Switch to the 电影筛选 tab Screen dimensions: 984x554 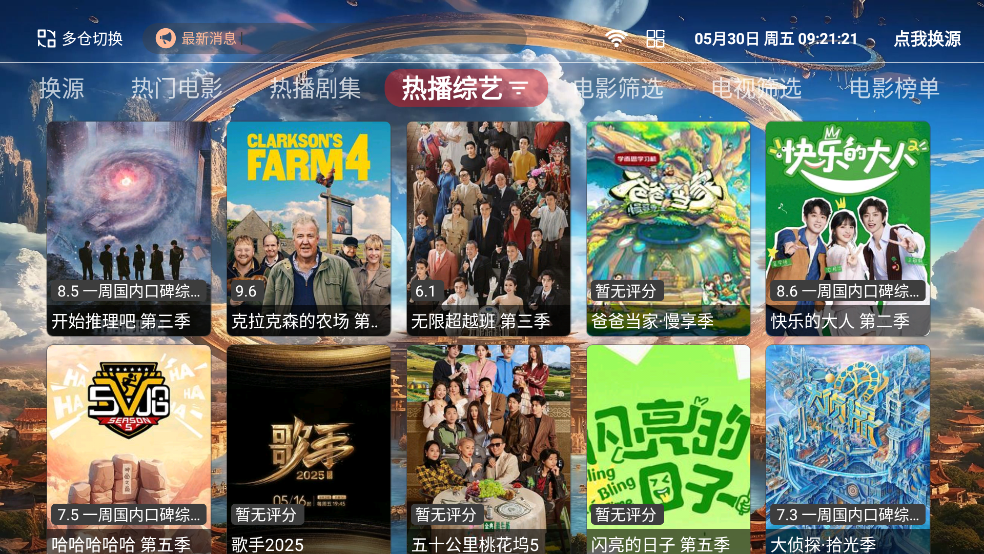(618, 88)
